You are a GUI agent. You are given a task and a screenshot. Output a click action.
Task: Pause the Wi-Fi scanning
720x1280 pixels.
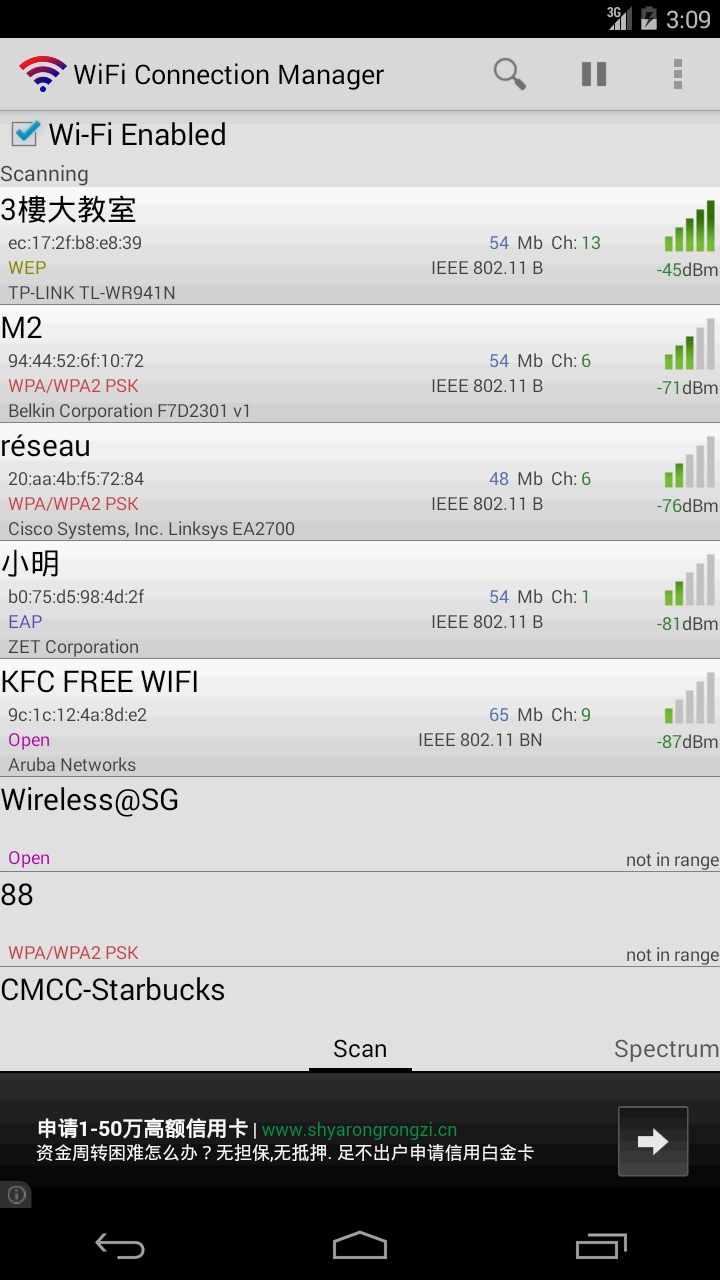pos(594,74)
